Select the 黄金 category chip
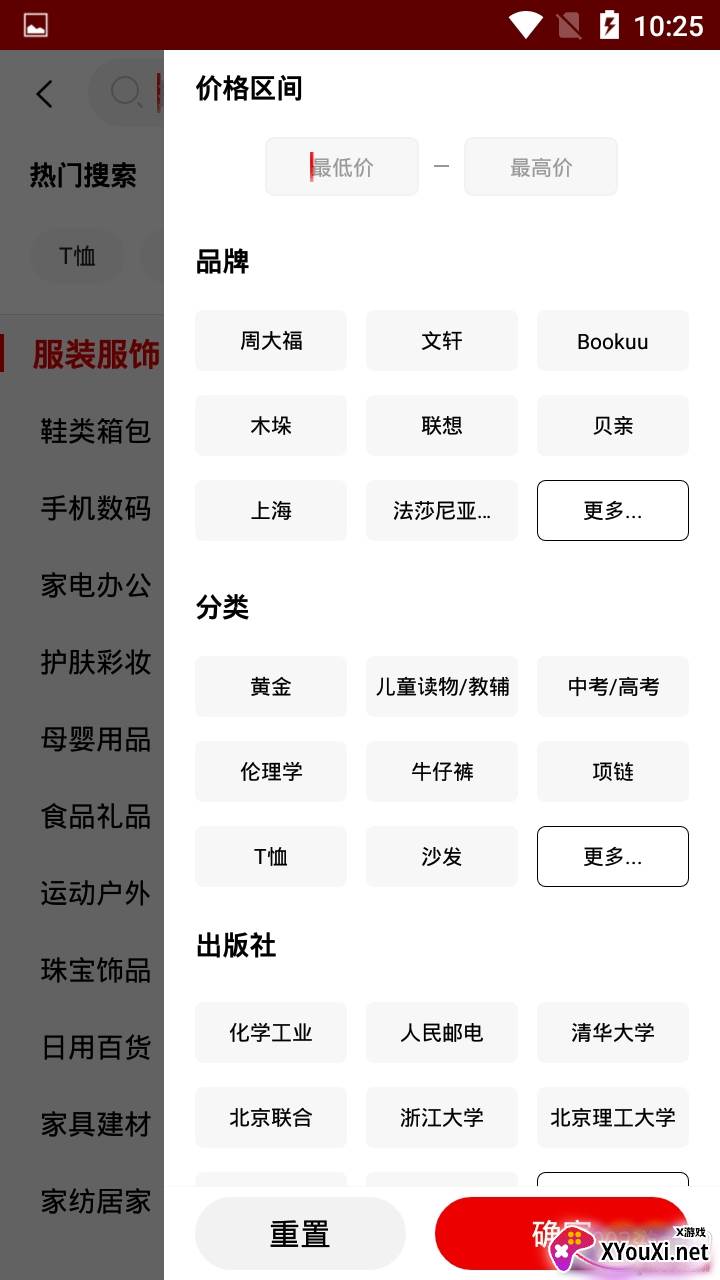Image resolution: width=720 pixels, height=1280 pixels. tap(271, 687)
